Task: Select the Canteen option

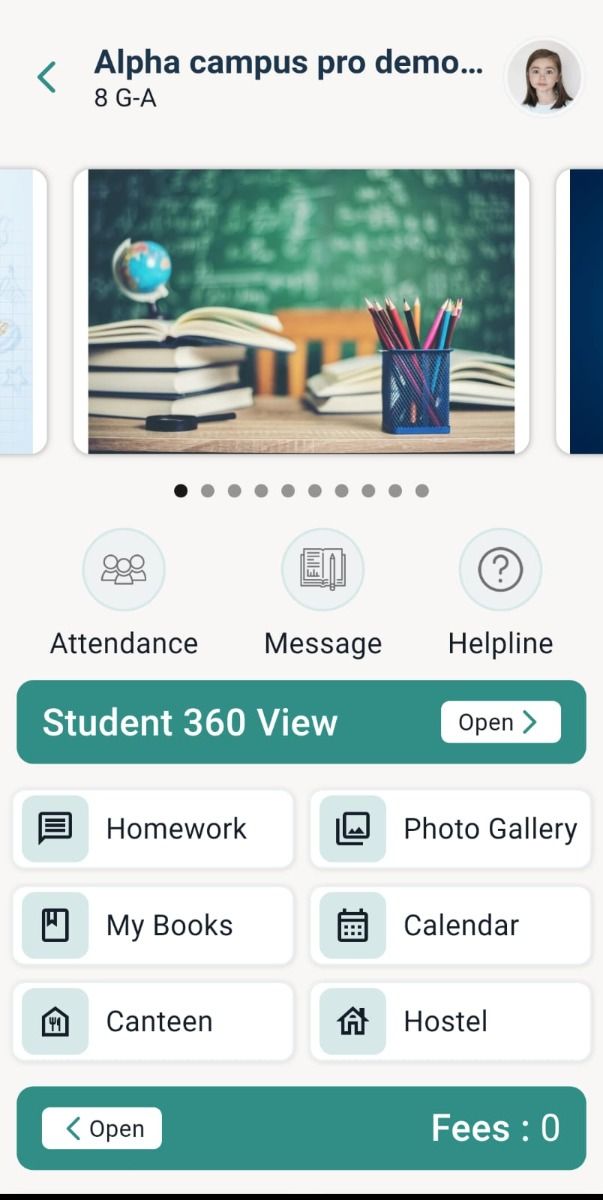Action: pyautogui.click(x=153, y=1022)
